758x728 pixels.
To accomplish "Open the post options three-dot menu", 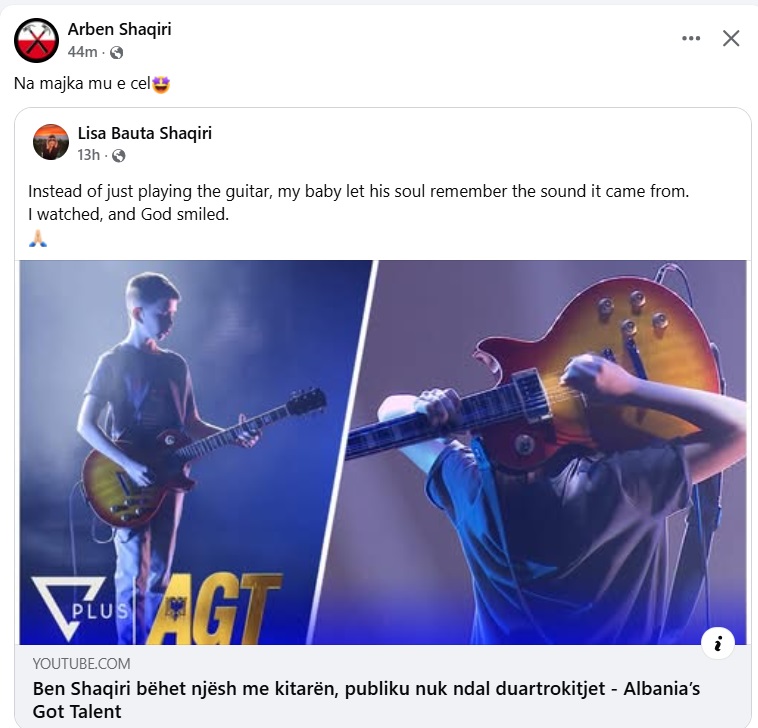I will click(x=691, y=38).
